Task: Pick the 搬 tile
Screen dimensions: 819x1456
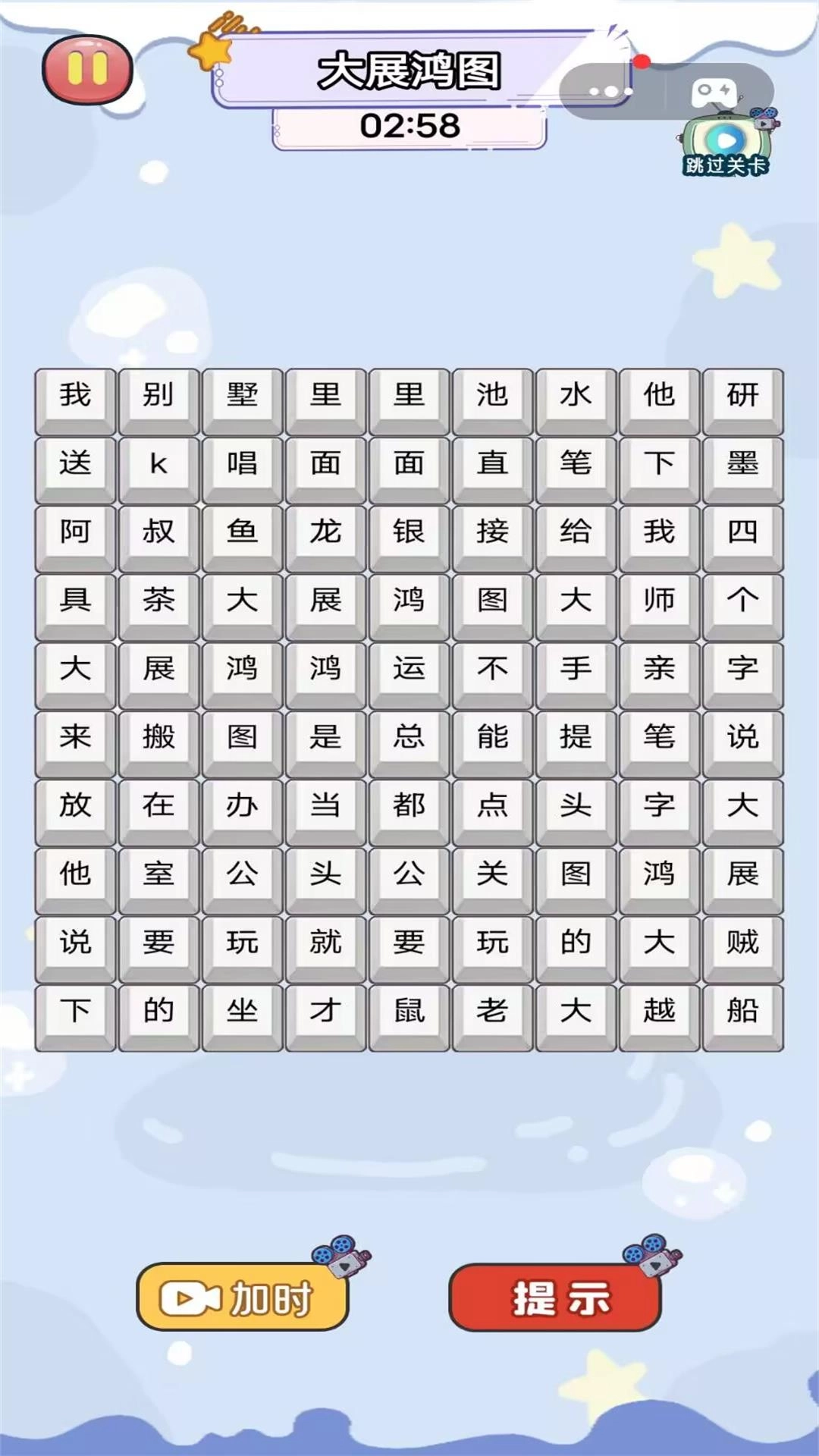Action: tap(158, 737)
